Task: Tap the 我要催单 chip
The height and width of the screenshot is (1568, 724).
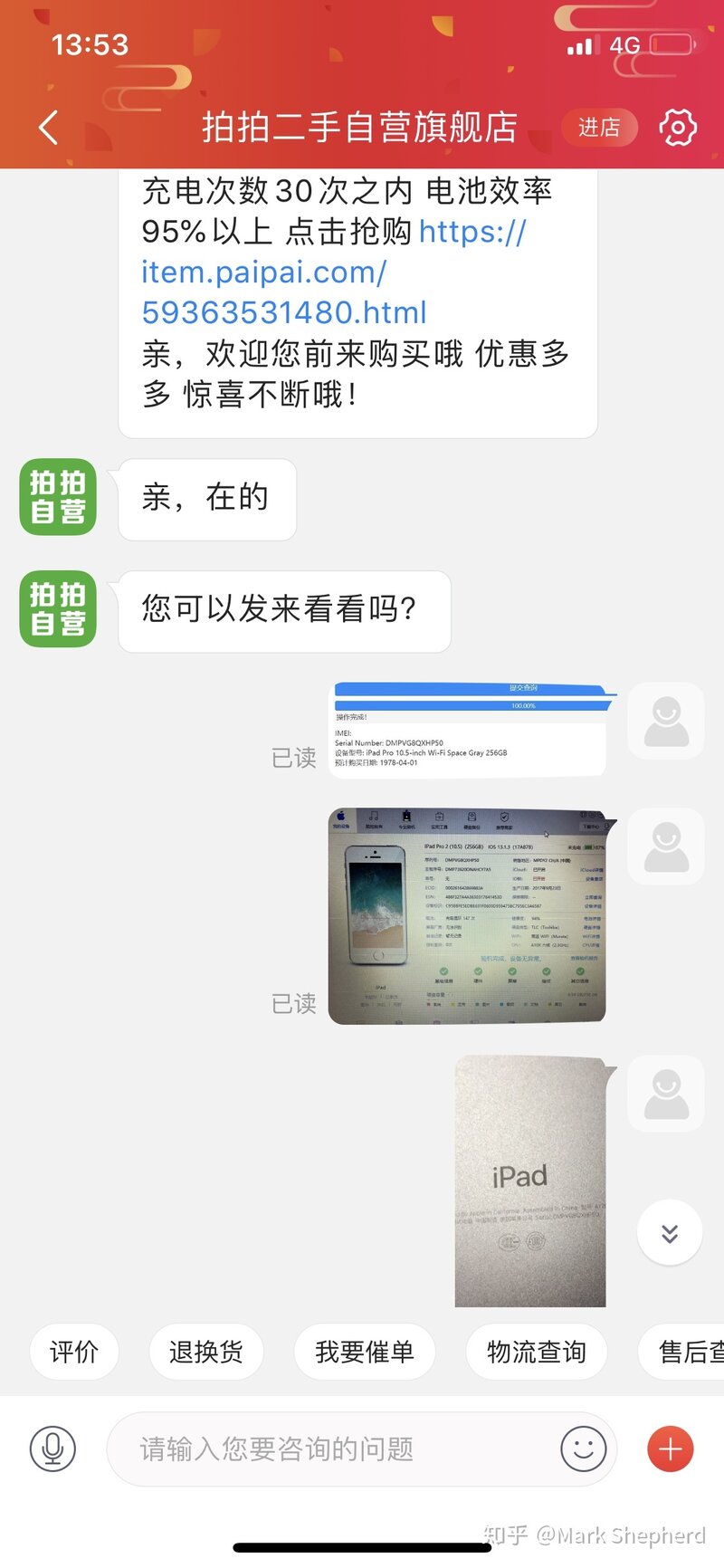Action: pos(365,1352)
